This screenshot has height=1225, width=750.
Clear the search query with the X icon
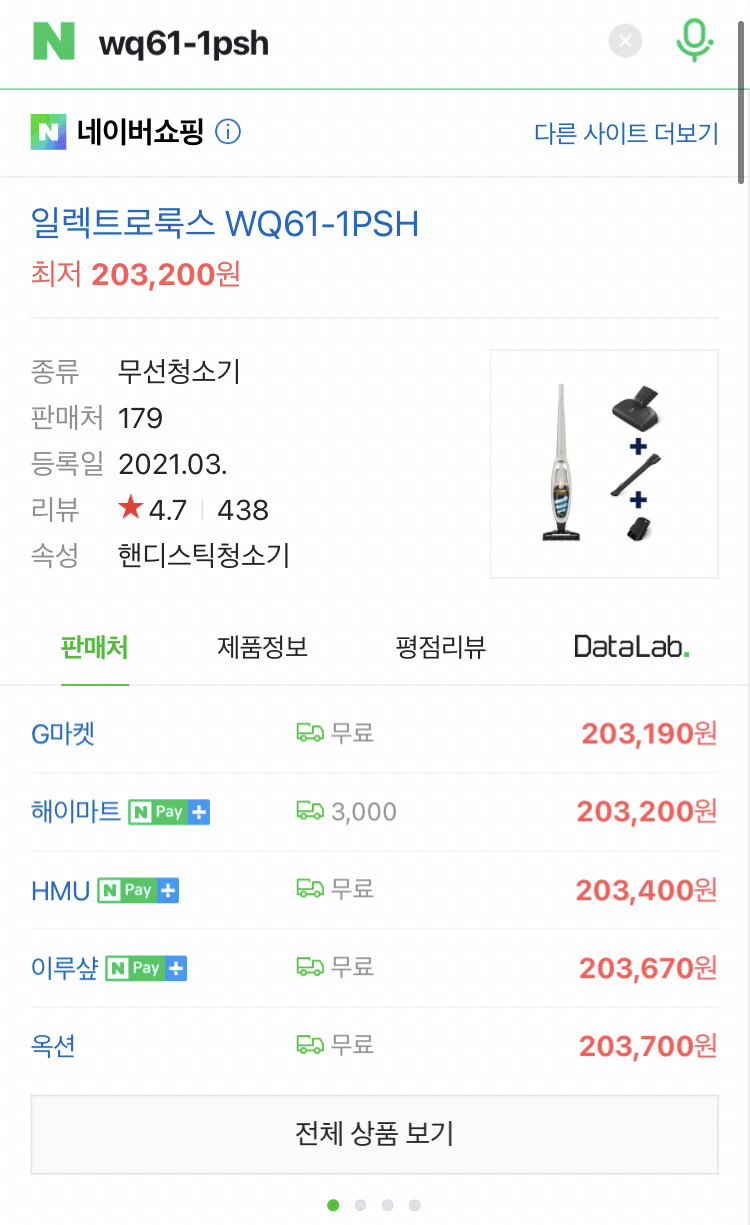click(x=625, y=40)
